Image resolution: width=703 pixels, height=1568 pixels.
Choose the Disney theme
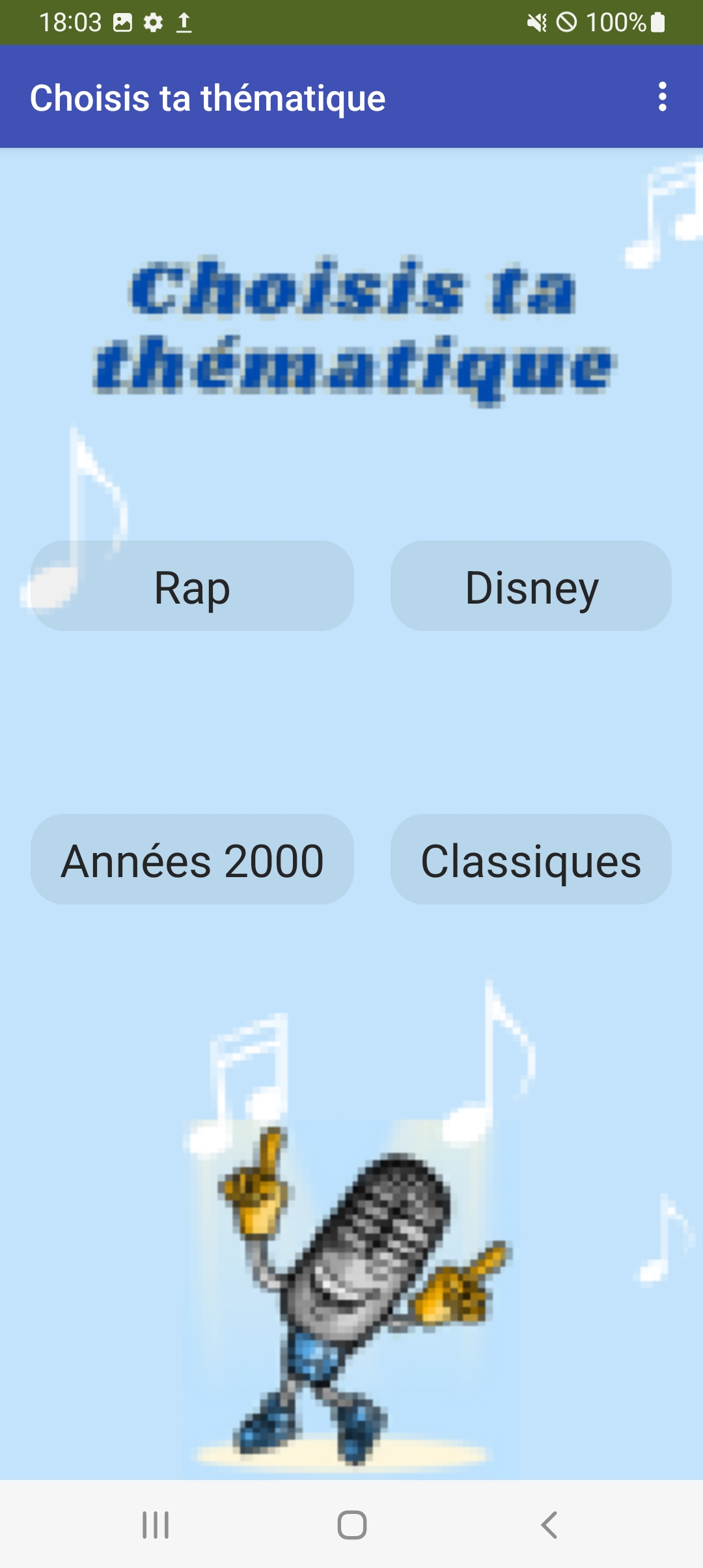[x=531, y=586]
